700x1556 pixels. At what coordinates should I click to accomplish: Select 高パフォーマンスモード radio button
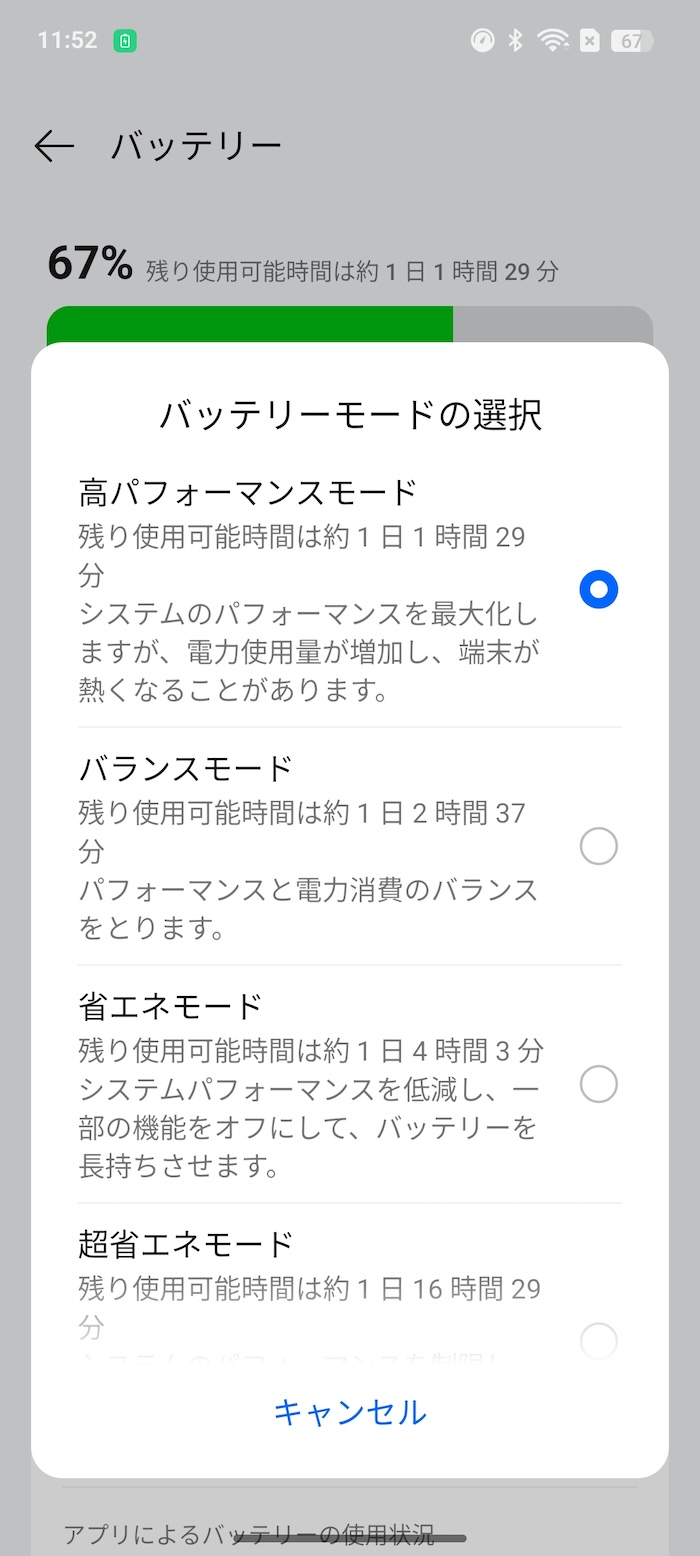598,590
